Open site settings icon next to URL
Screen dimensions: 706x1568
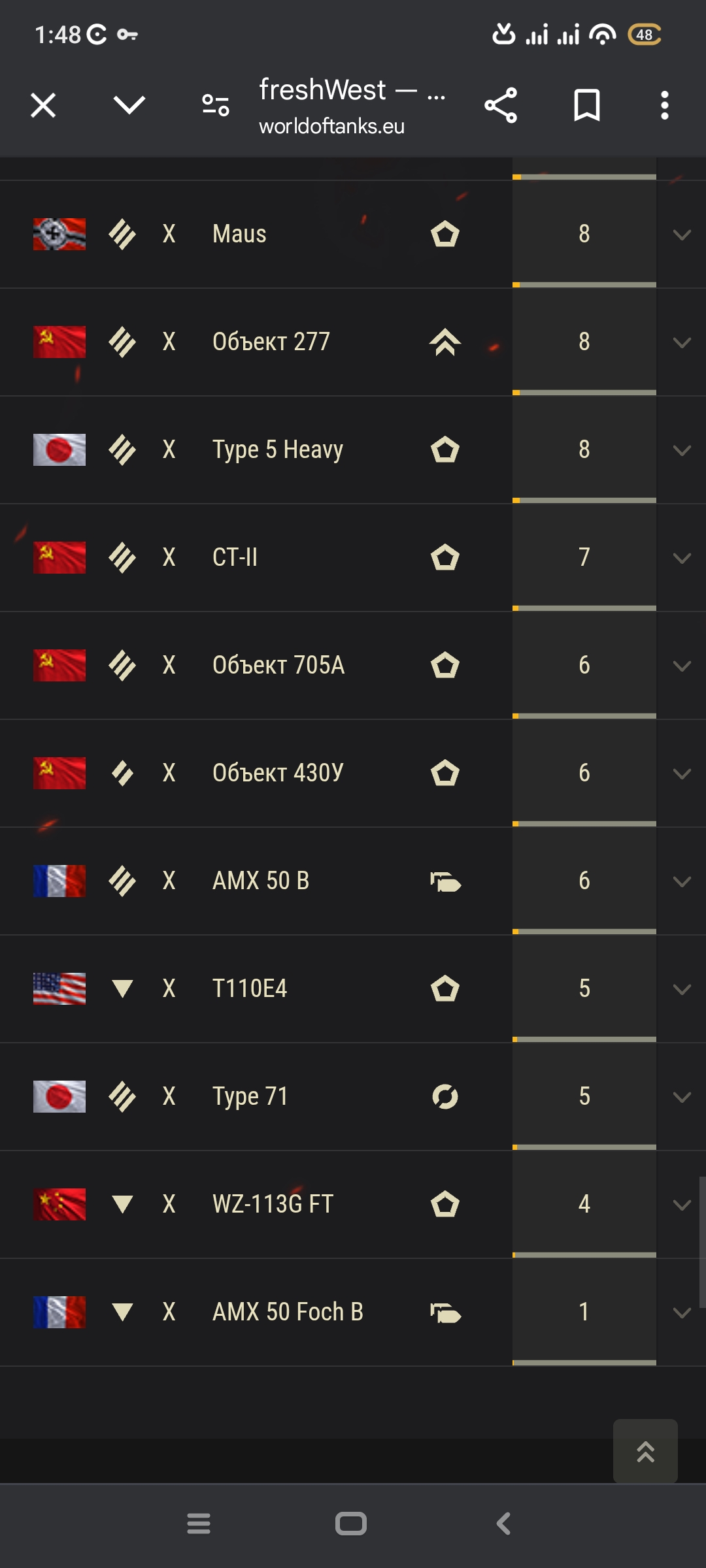[x=215, y=105]
